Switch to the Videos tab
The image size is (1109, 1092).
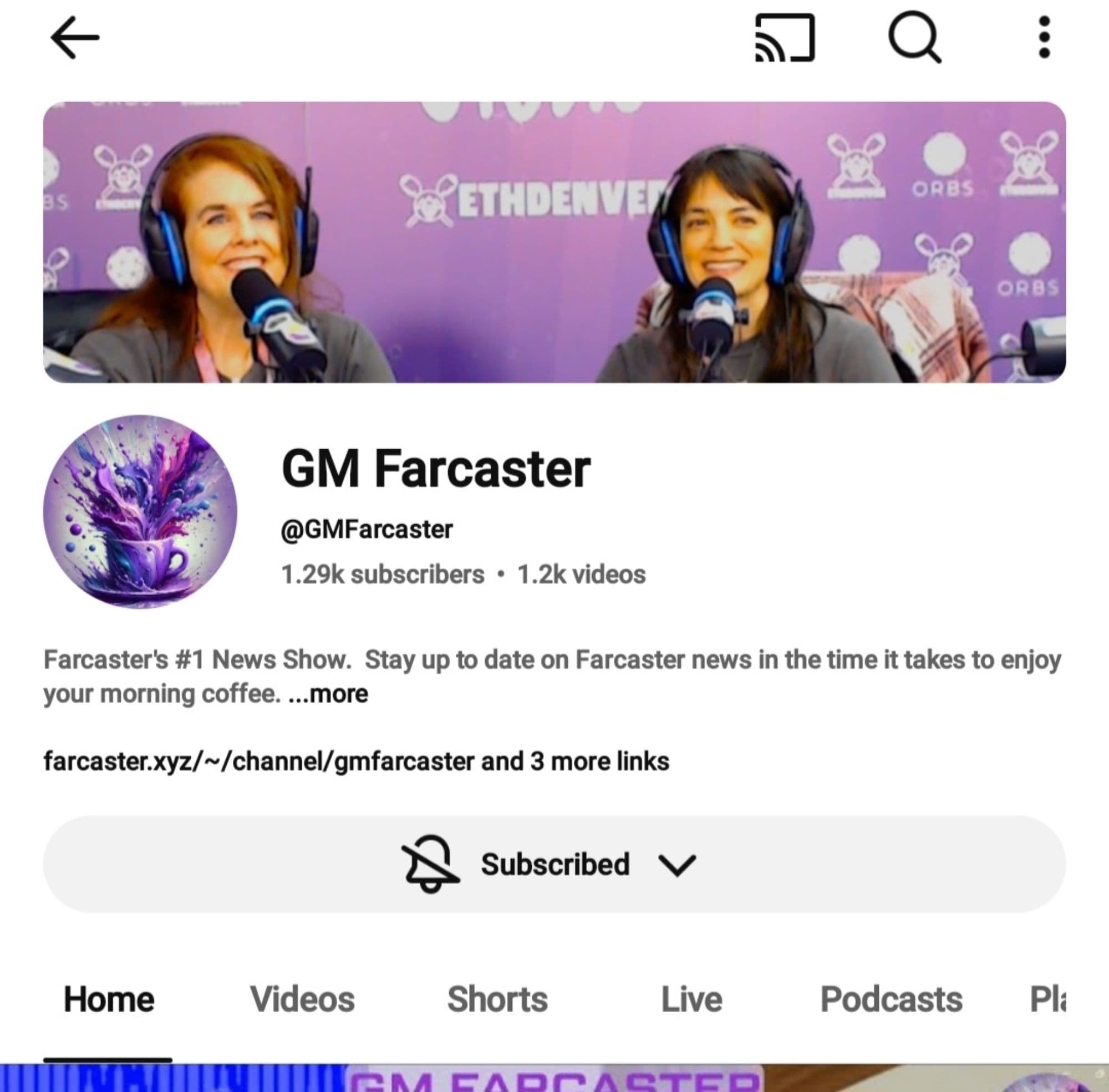click(x=302, y=1000)
